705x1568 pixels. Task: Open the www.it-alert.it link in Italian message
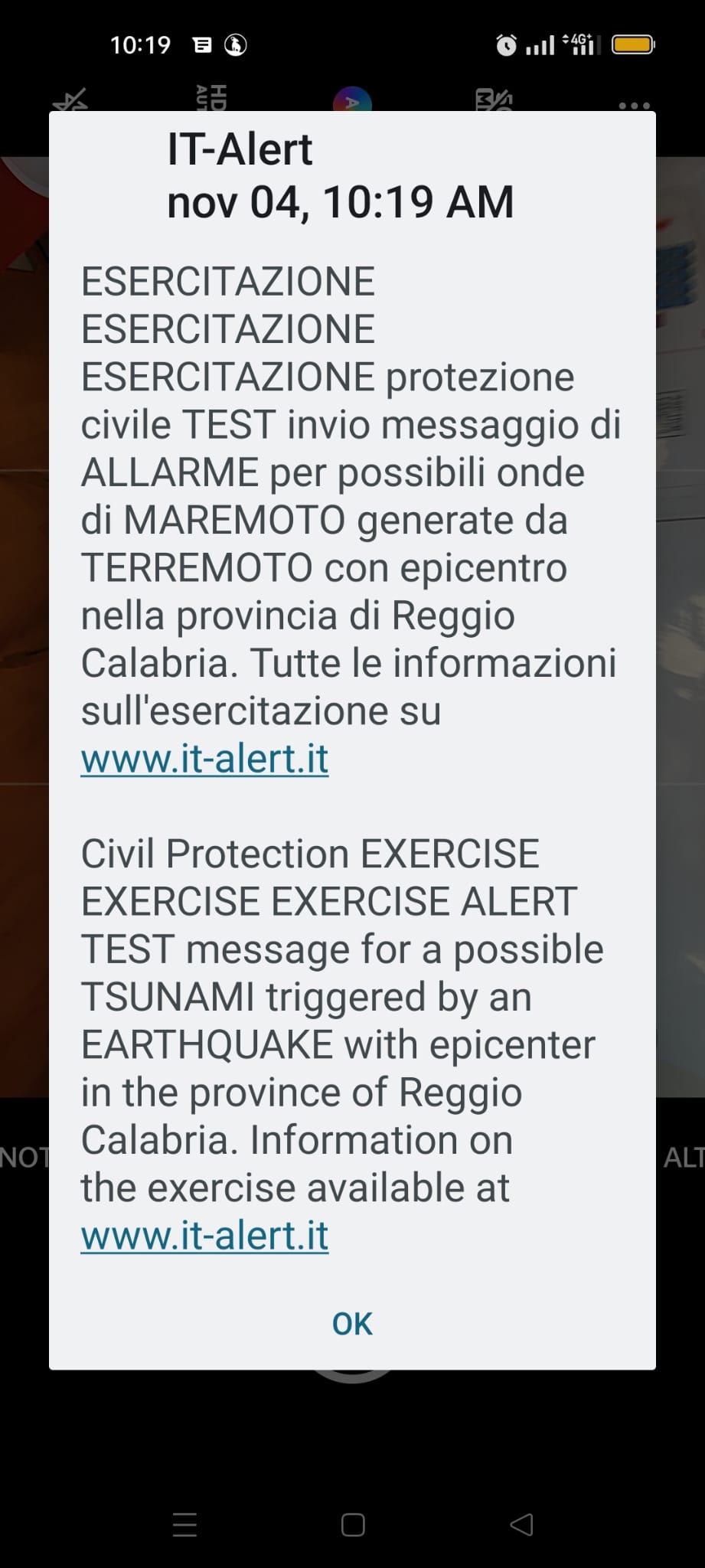[x=204, y=759]
